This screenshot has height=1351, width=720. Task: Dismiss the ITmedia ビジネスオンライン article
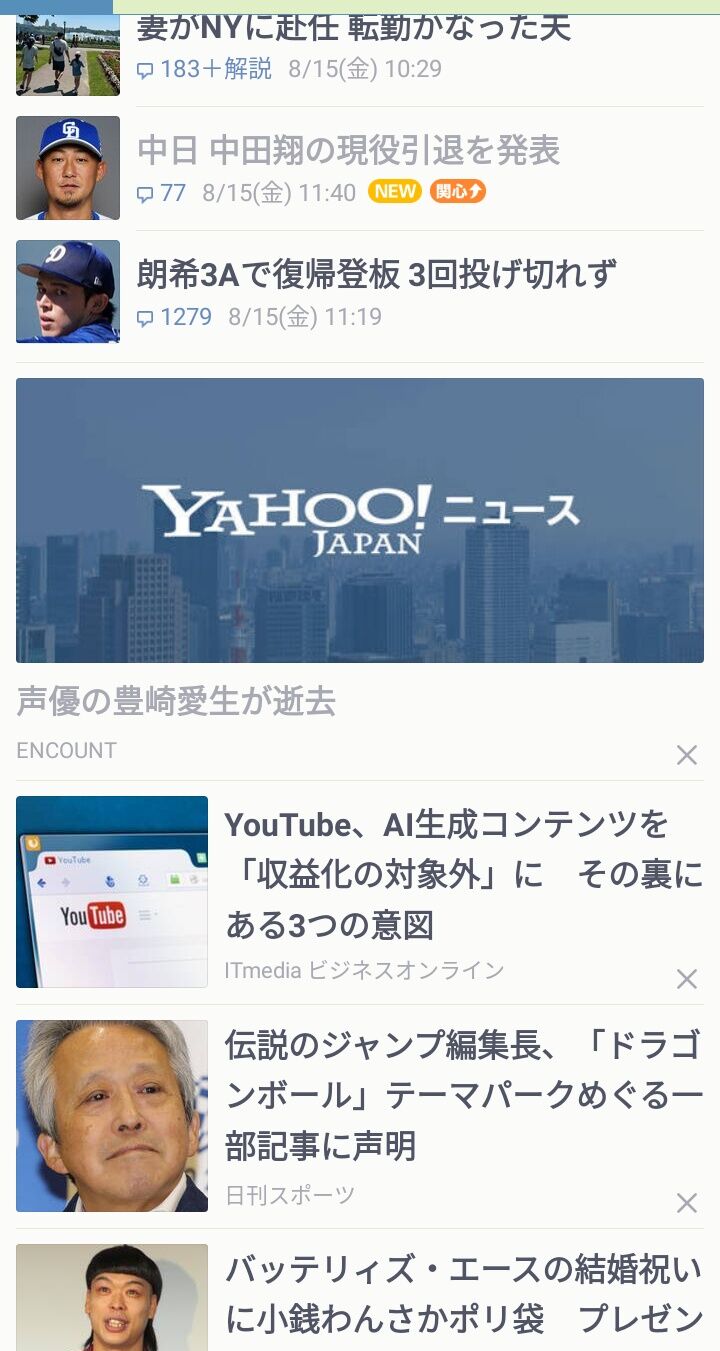(x=686, y=979)
